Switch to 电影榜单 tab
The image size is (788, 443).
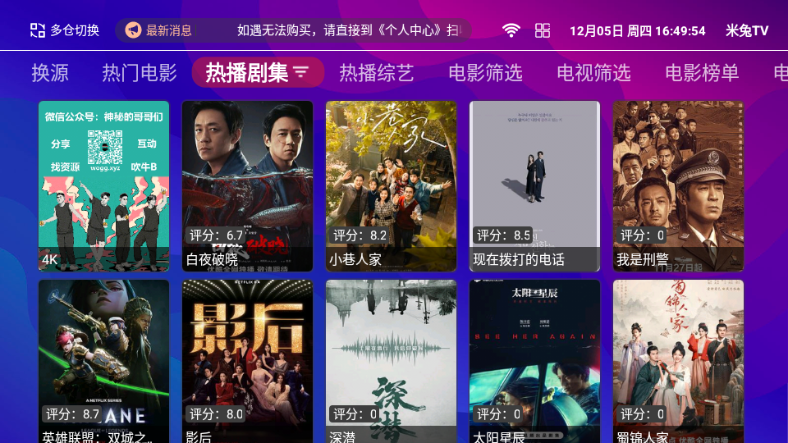click(702, 72)
